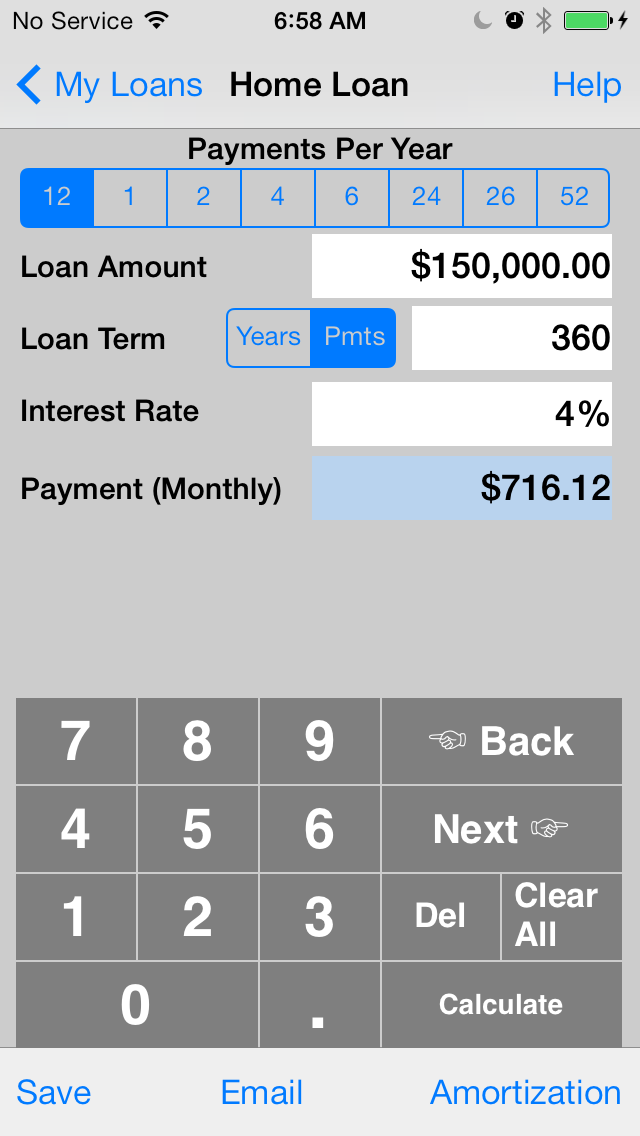This screenshot has height=1136, width=640.
Task: Set payments per year to 52
Action: 574,197
